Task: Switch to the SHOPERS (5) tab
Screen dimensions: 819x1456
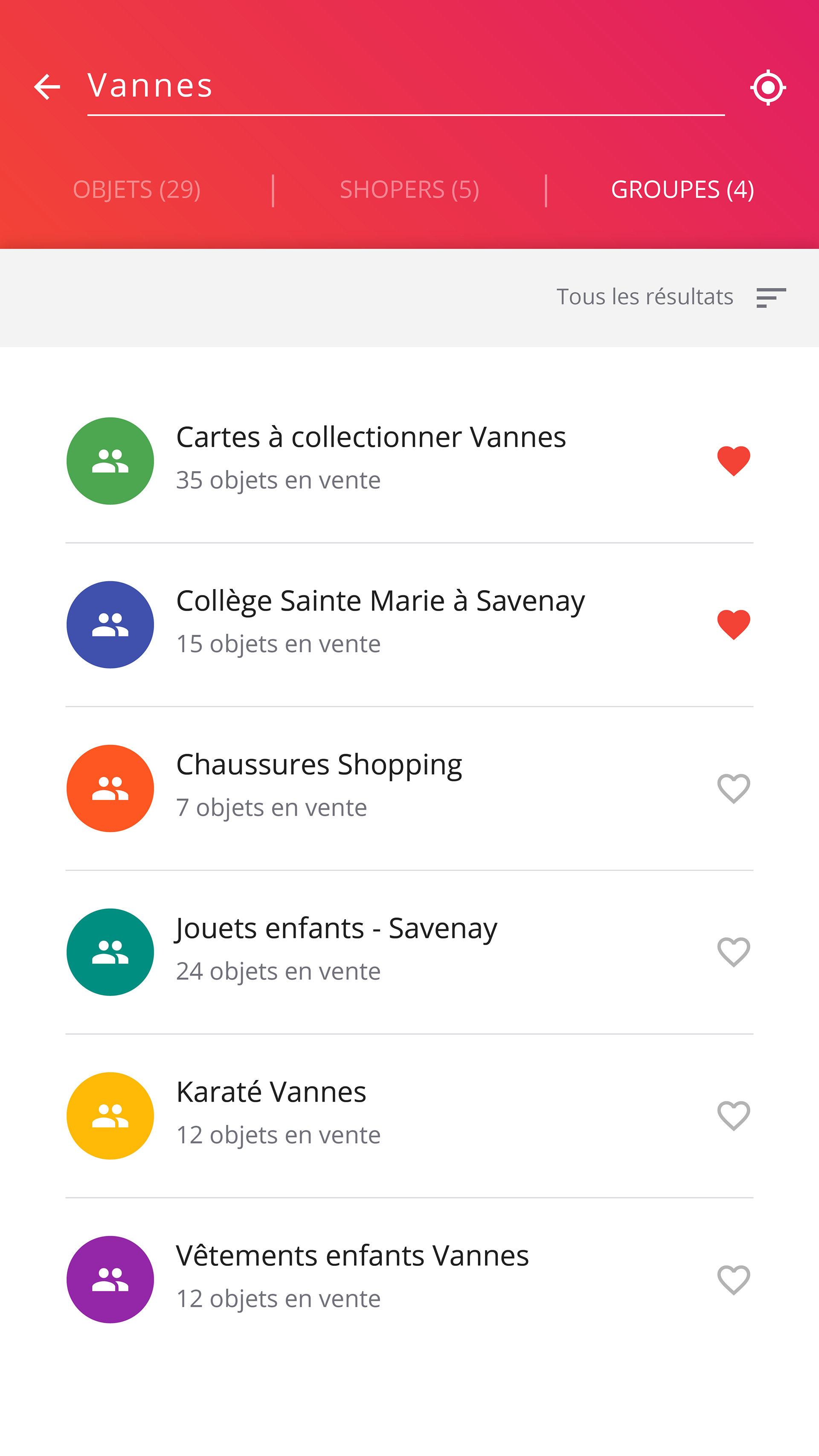Action: pos(409,190)
